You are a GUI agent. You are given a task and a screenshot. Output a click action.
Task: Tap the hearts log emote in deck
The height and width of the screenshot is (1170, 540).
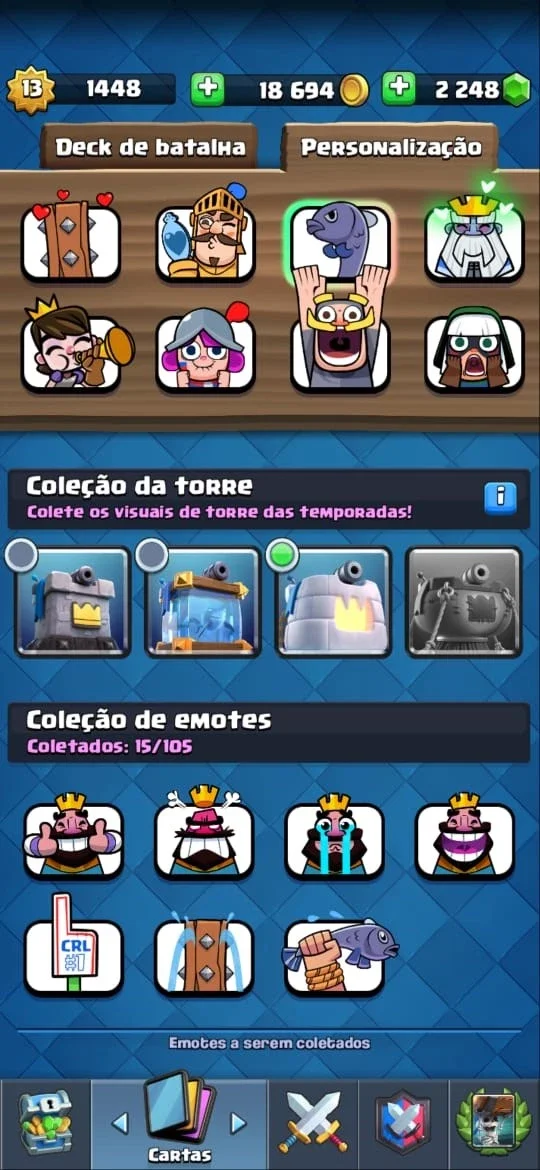pos(71,237)
